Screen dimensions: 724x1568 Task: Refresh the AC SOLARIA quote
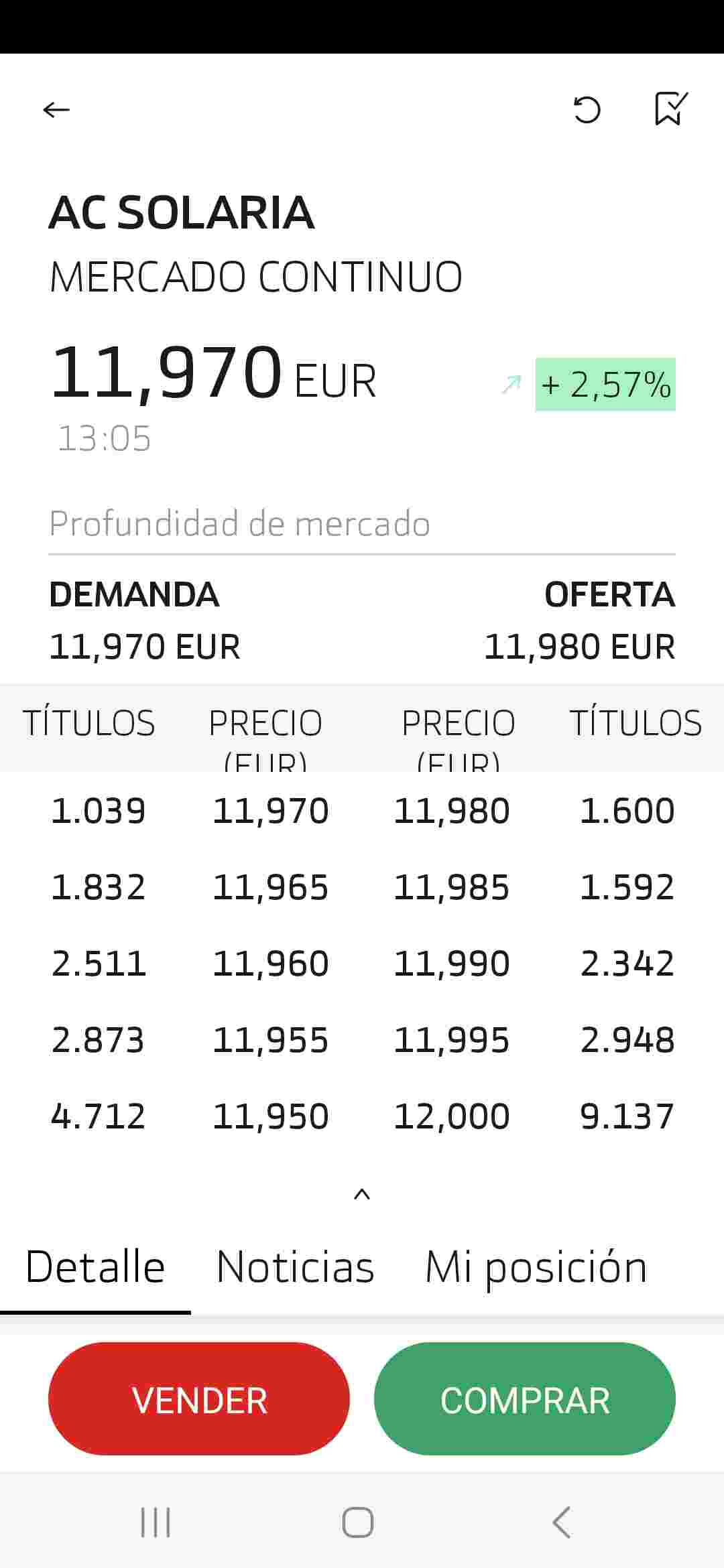coord(587,110)
